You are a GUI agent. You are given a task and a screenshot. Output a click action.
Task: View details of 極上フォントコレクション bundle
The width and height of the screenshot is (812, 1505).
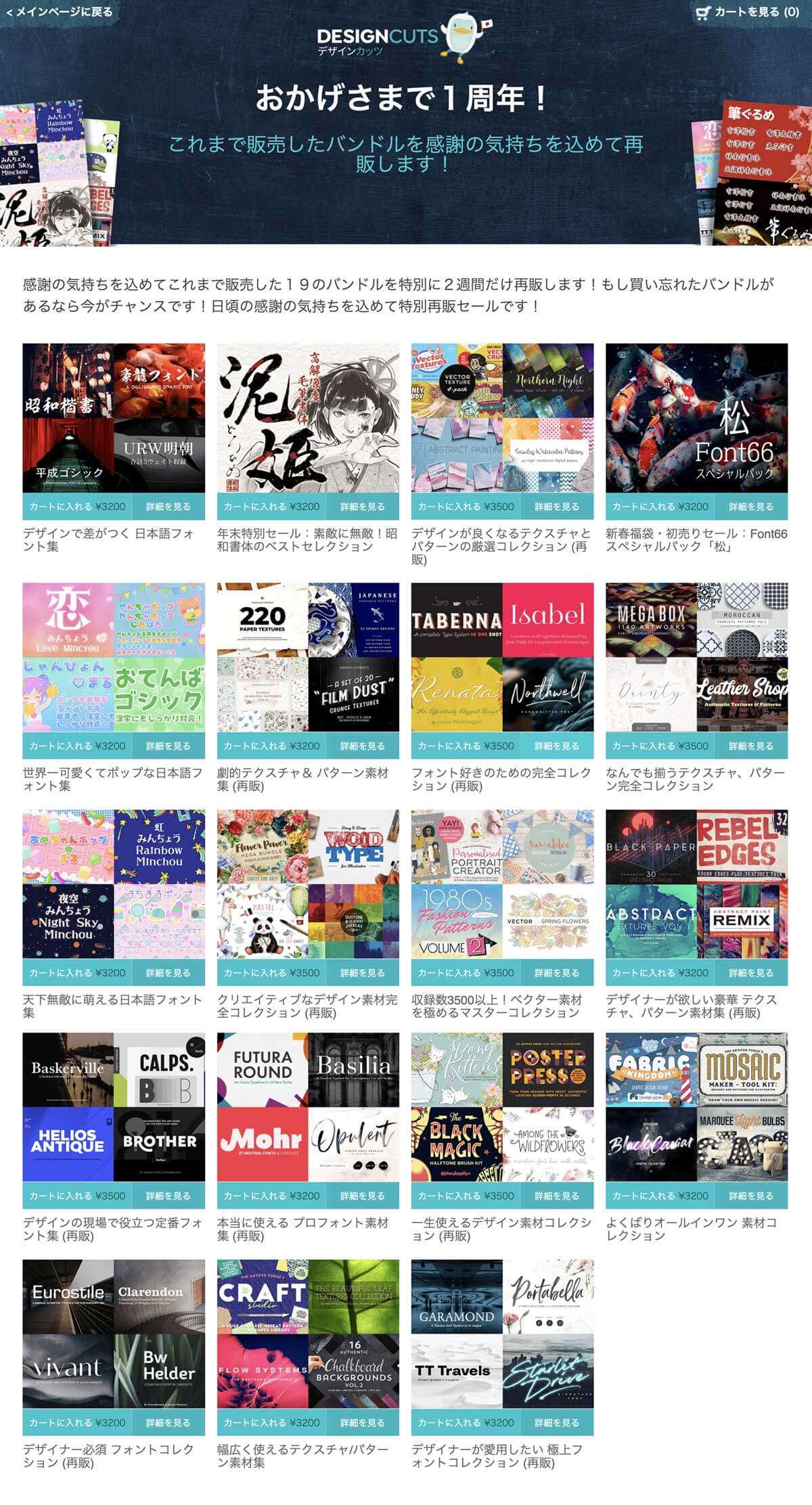(556, 1422)
